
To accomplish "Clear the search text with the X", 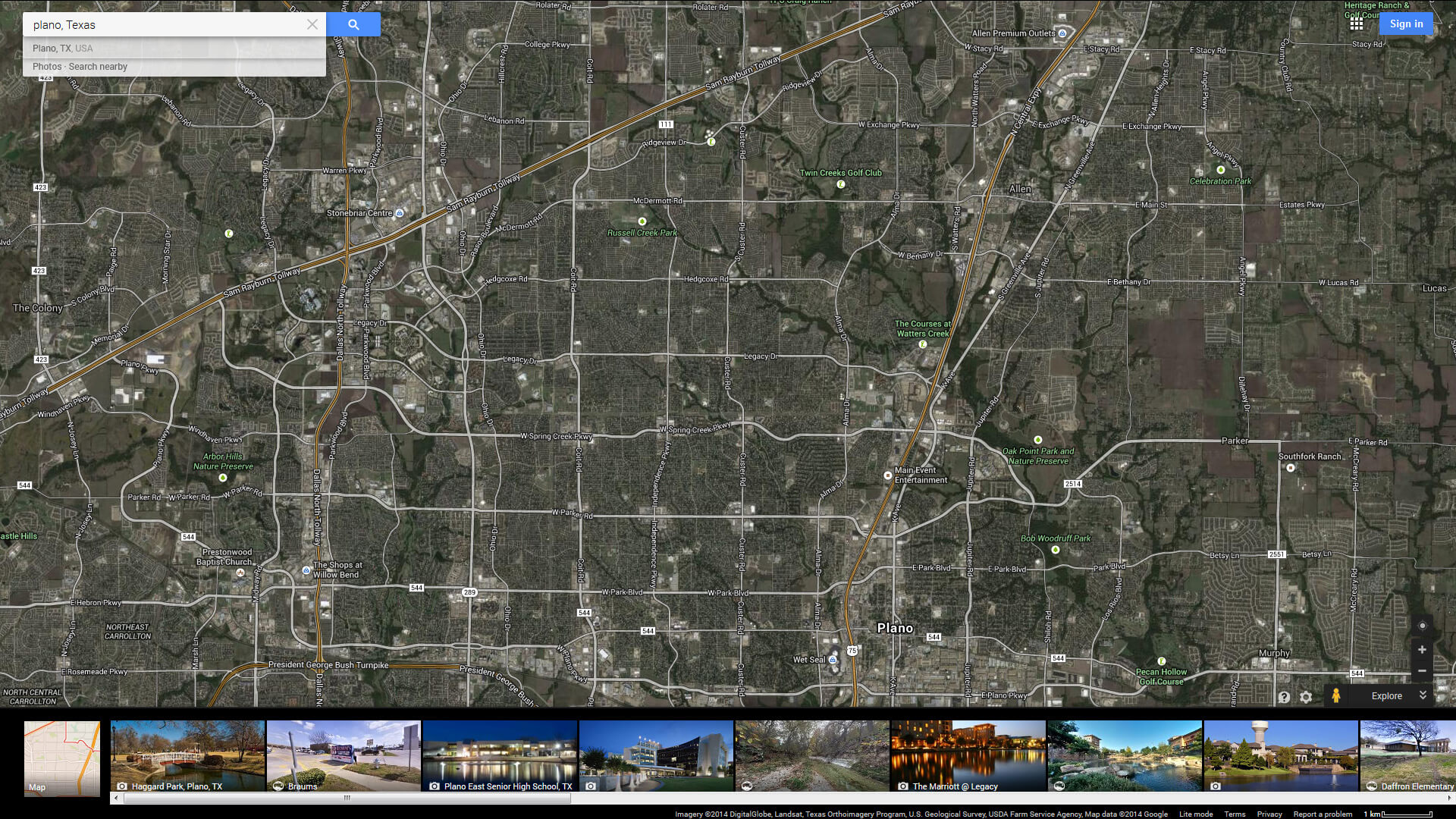I will (312, 24).
